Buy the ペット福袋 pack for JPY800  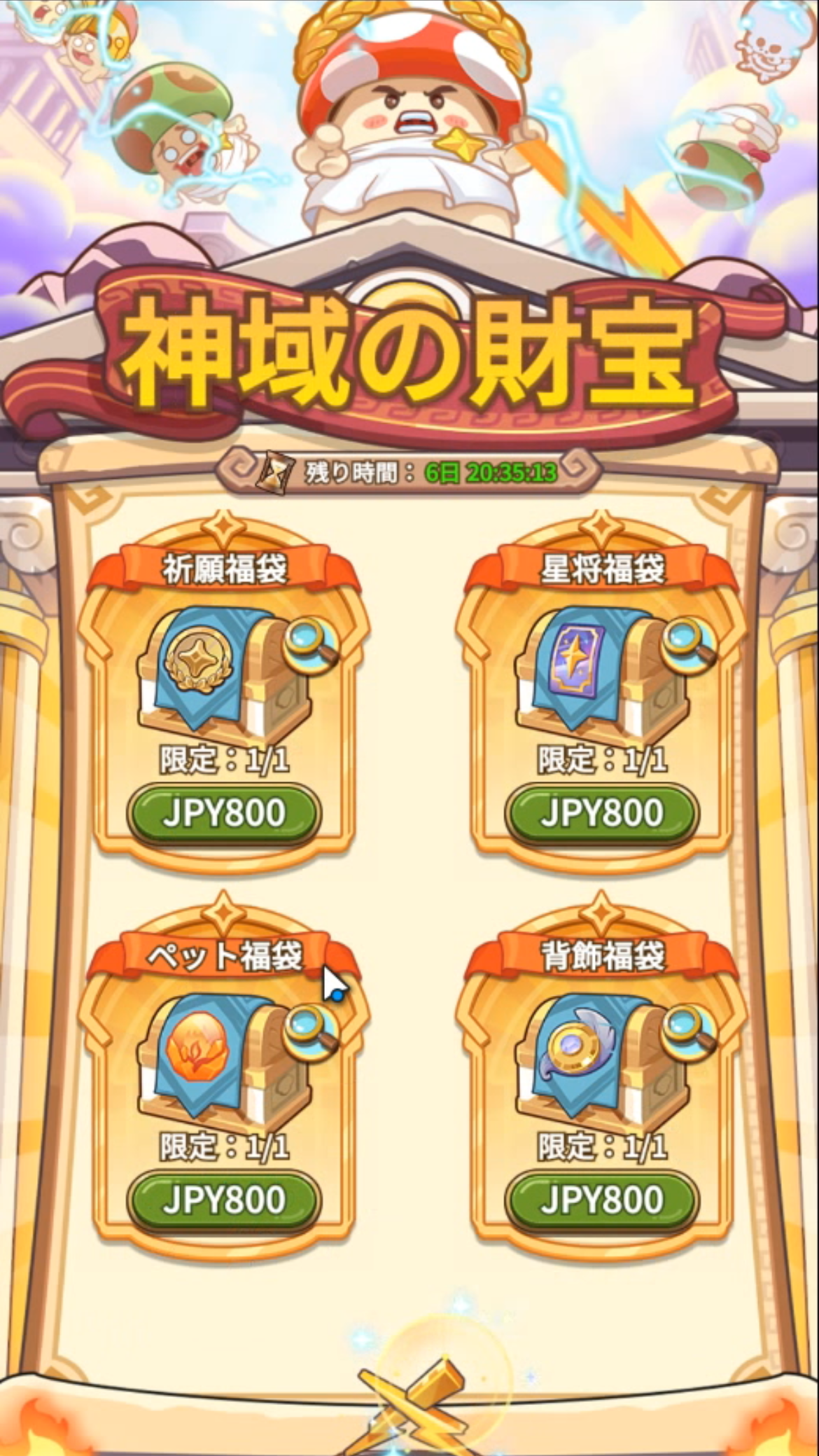pos(224,1200)
